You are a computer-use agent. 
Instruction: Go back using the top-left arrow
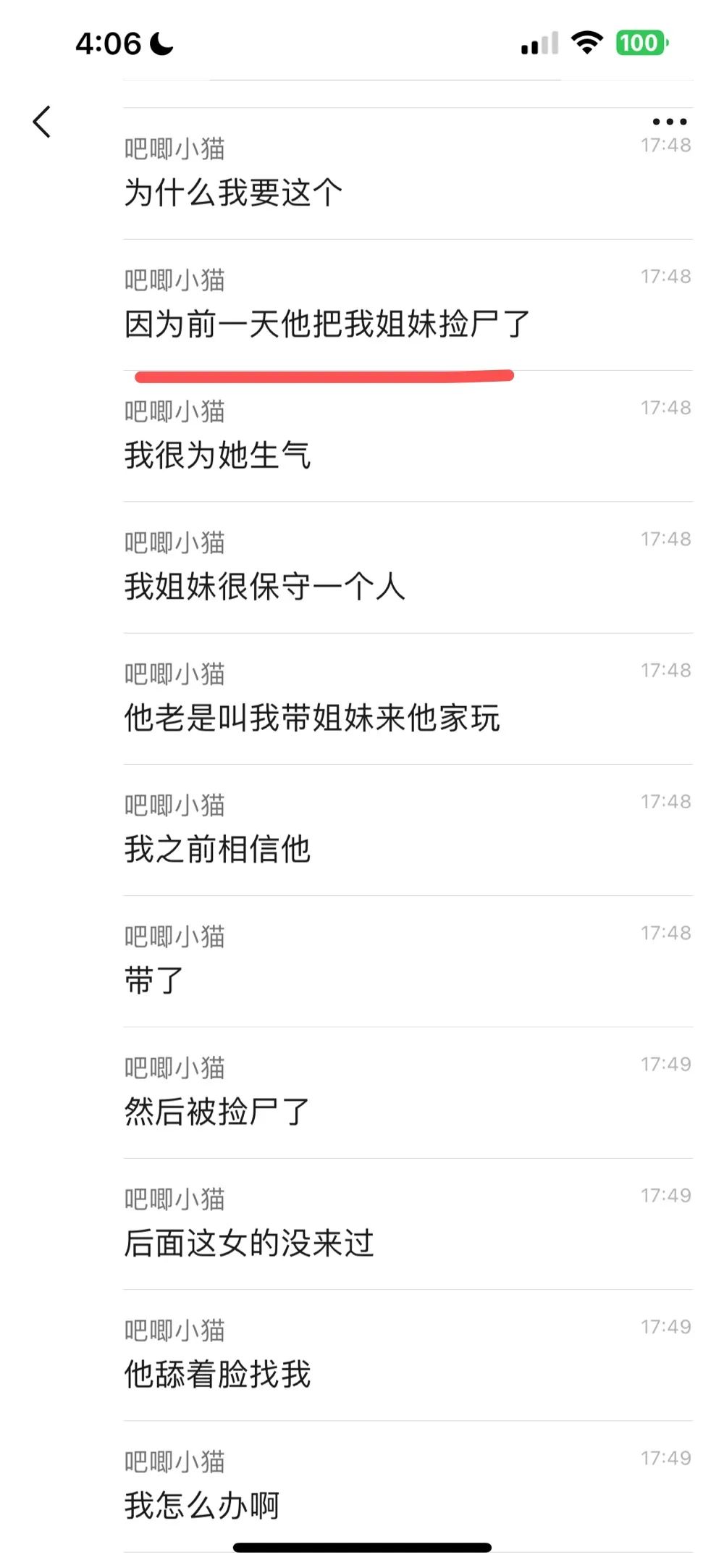[42, 122]
